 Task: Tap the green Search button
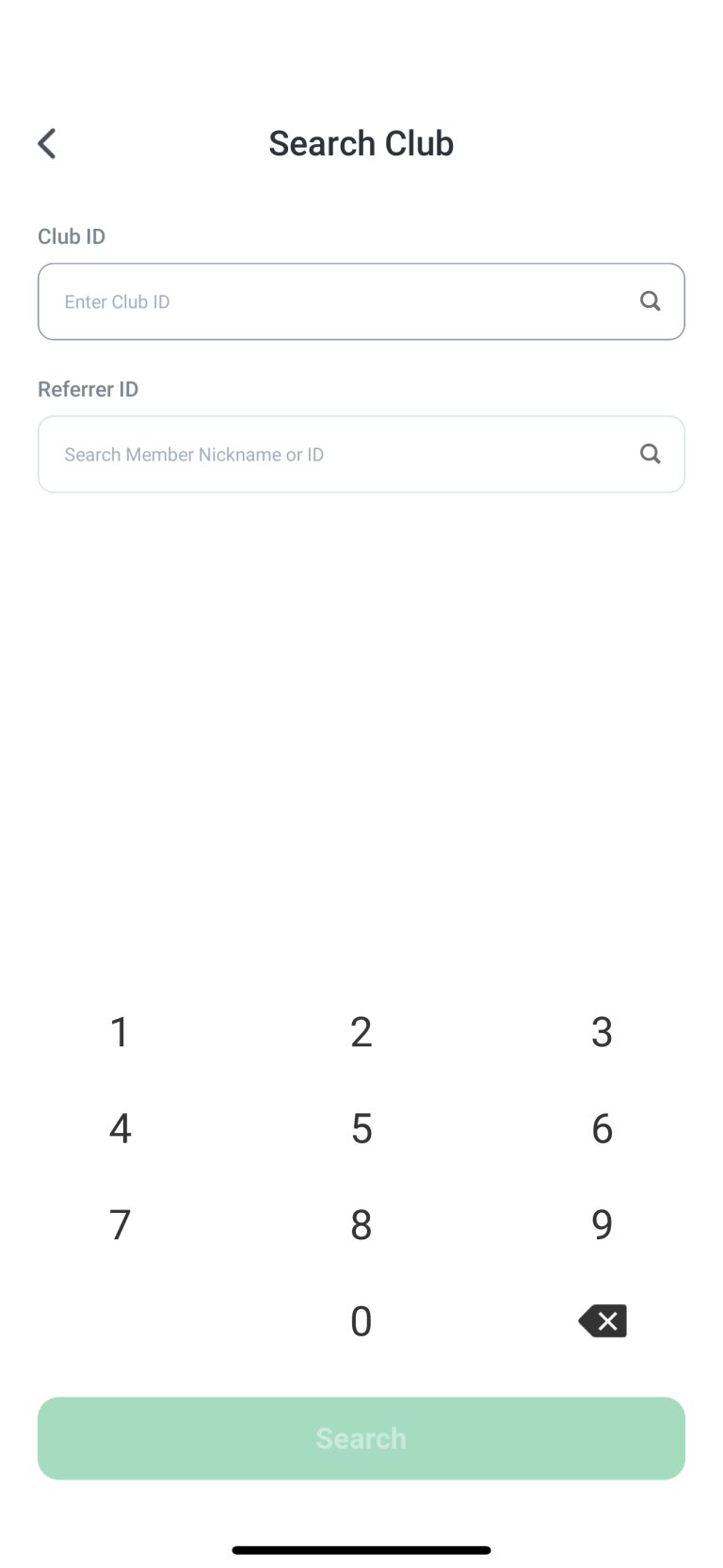(x=361, y=1438)
